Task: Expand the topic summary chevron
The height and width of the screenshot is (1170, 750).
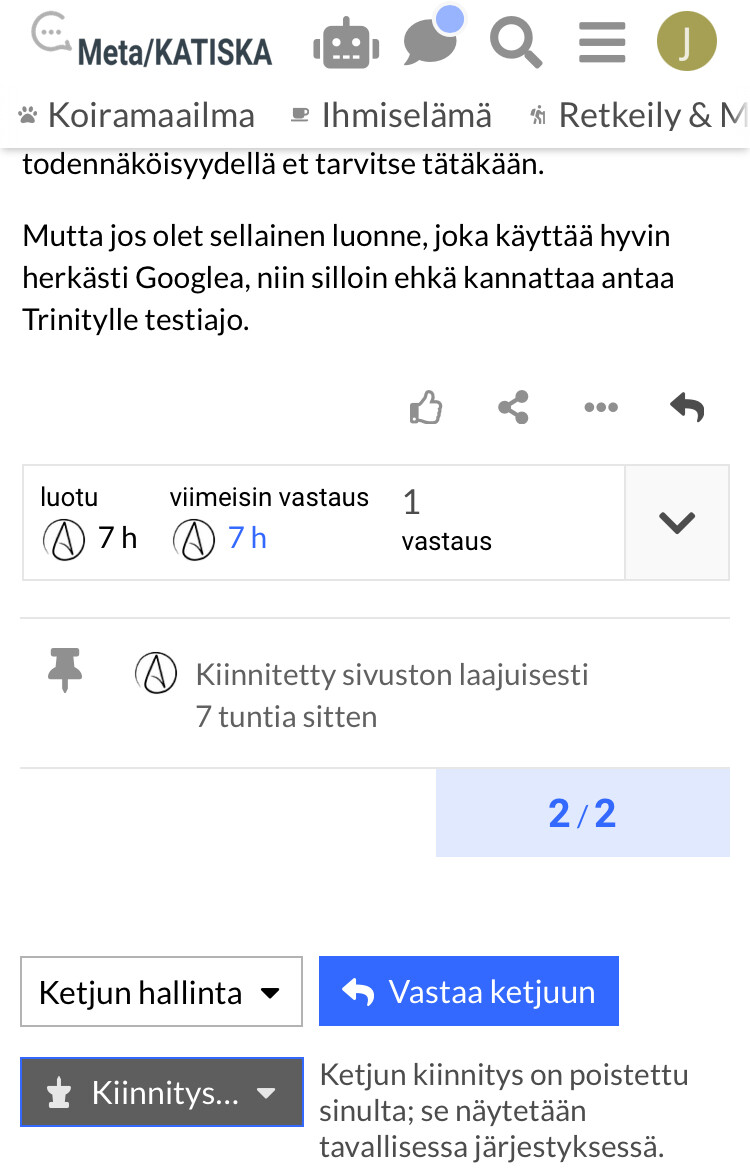Action: point(677,522)
